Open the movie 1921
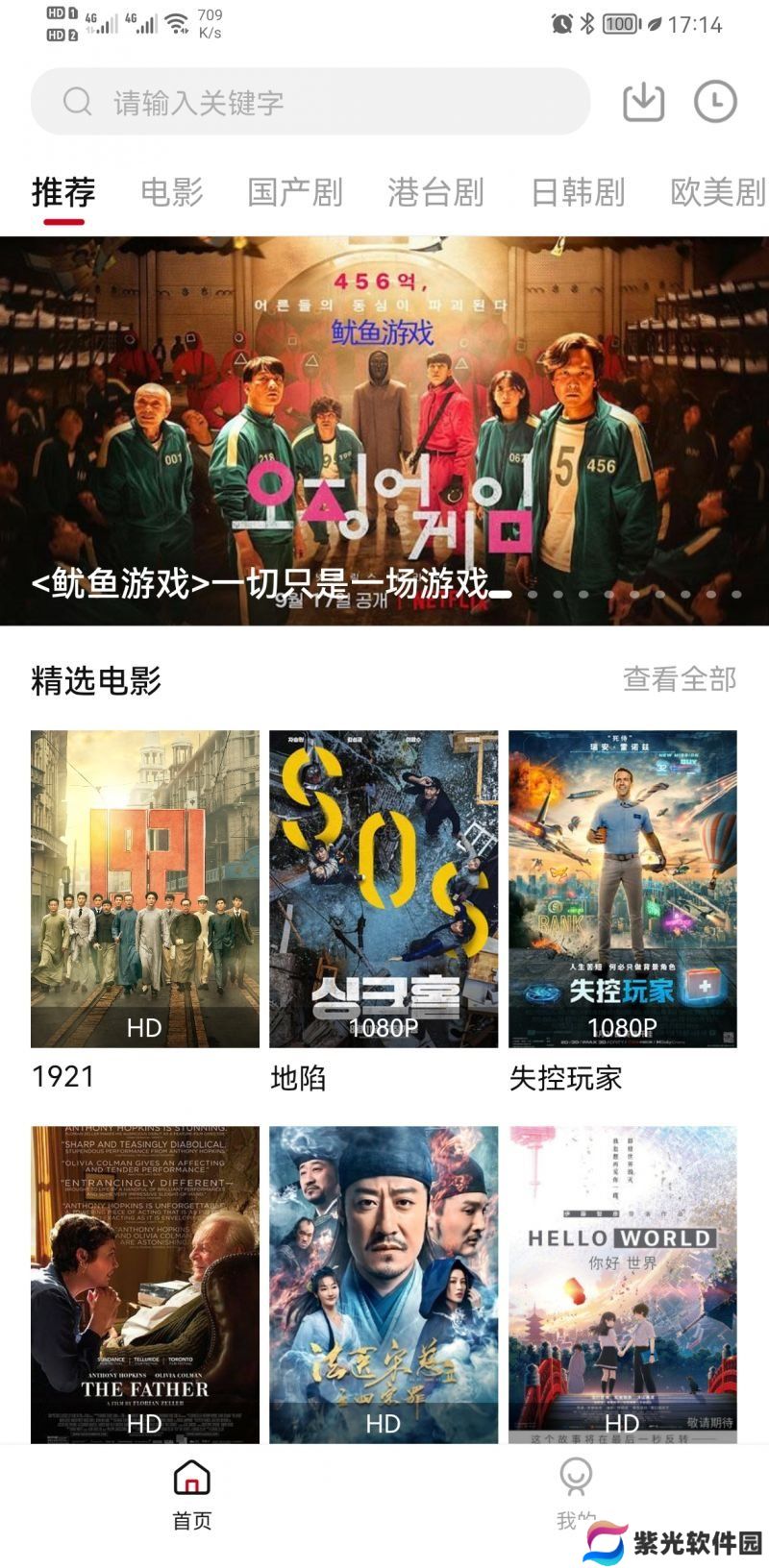This screenshot has width=769, height=1568. tap(145, 889)
